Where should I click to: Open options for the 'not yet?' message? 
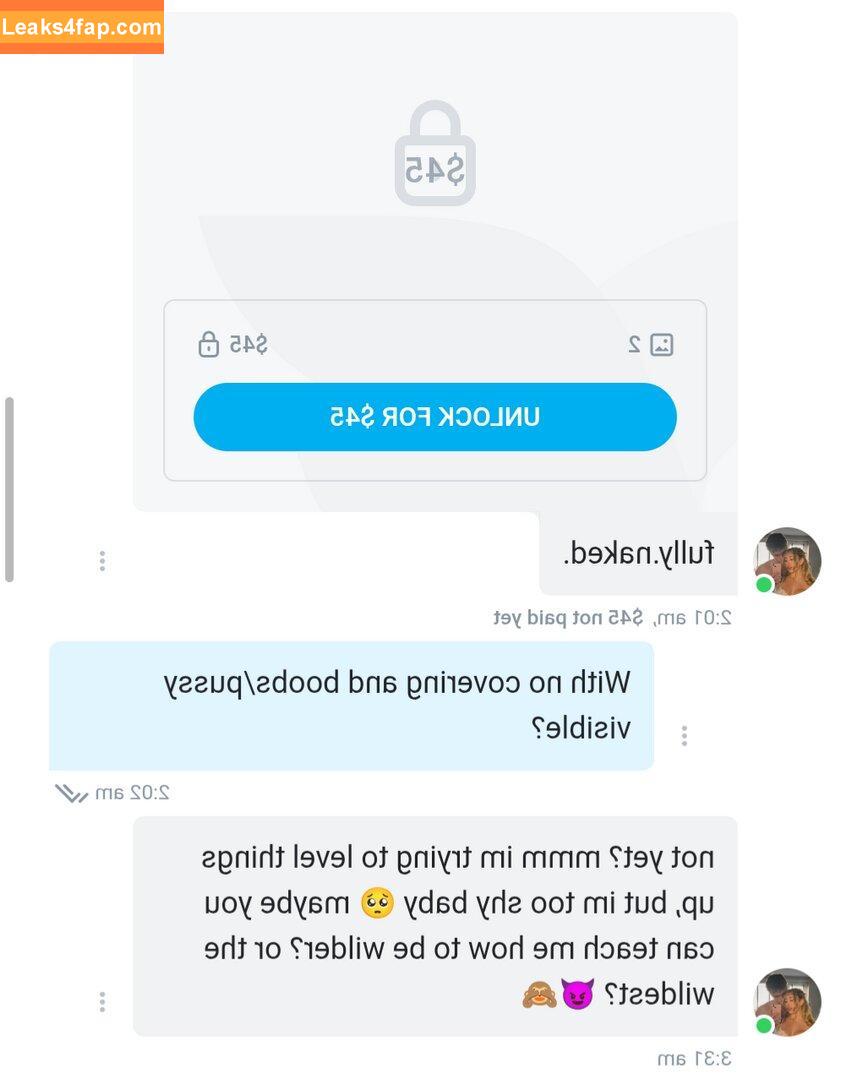point(102,1001)
